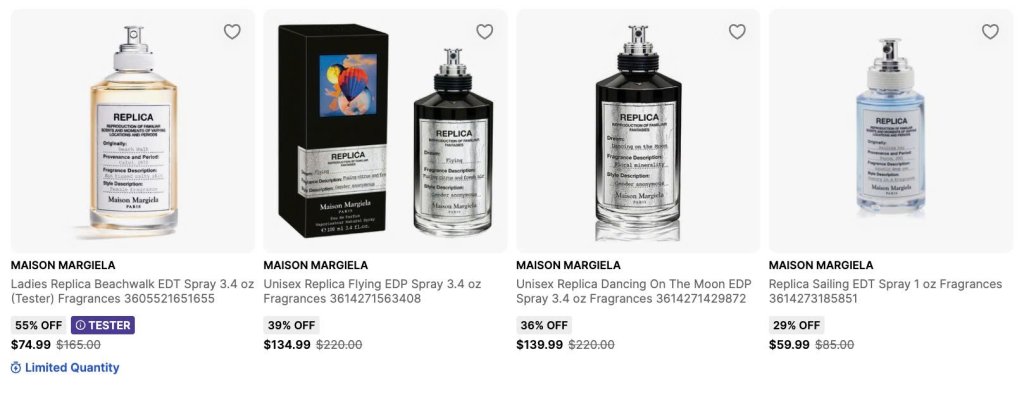Heart the Dancing On The Moon EDP

737,32
